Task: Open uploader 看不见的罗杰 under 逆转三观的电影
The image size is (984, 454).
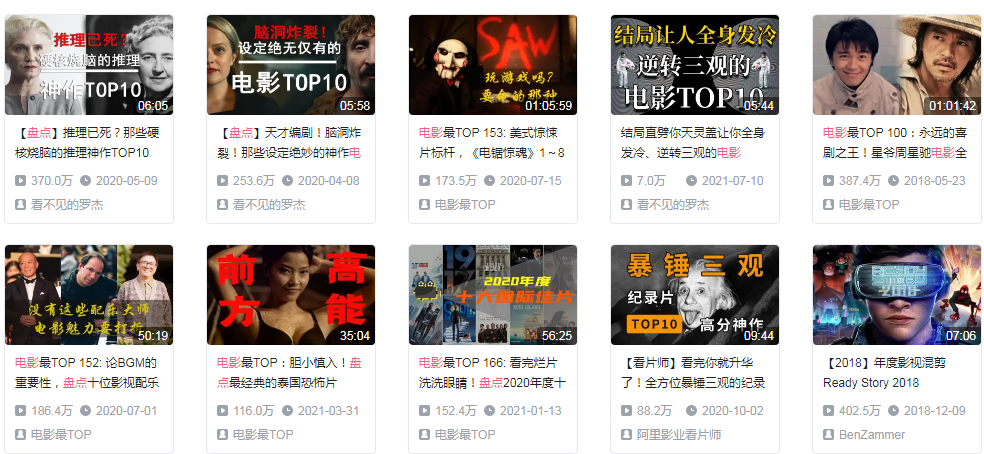Action: pyautogui.click(x=672, y=205)
